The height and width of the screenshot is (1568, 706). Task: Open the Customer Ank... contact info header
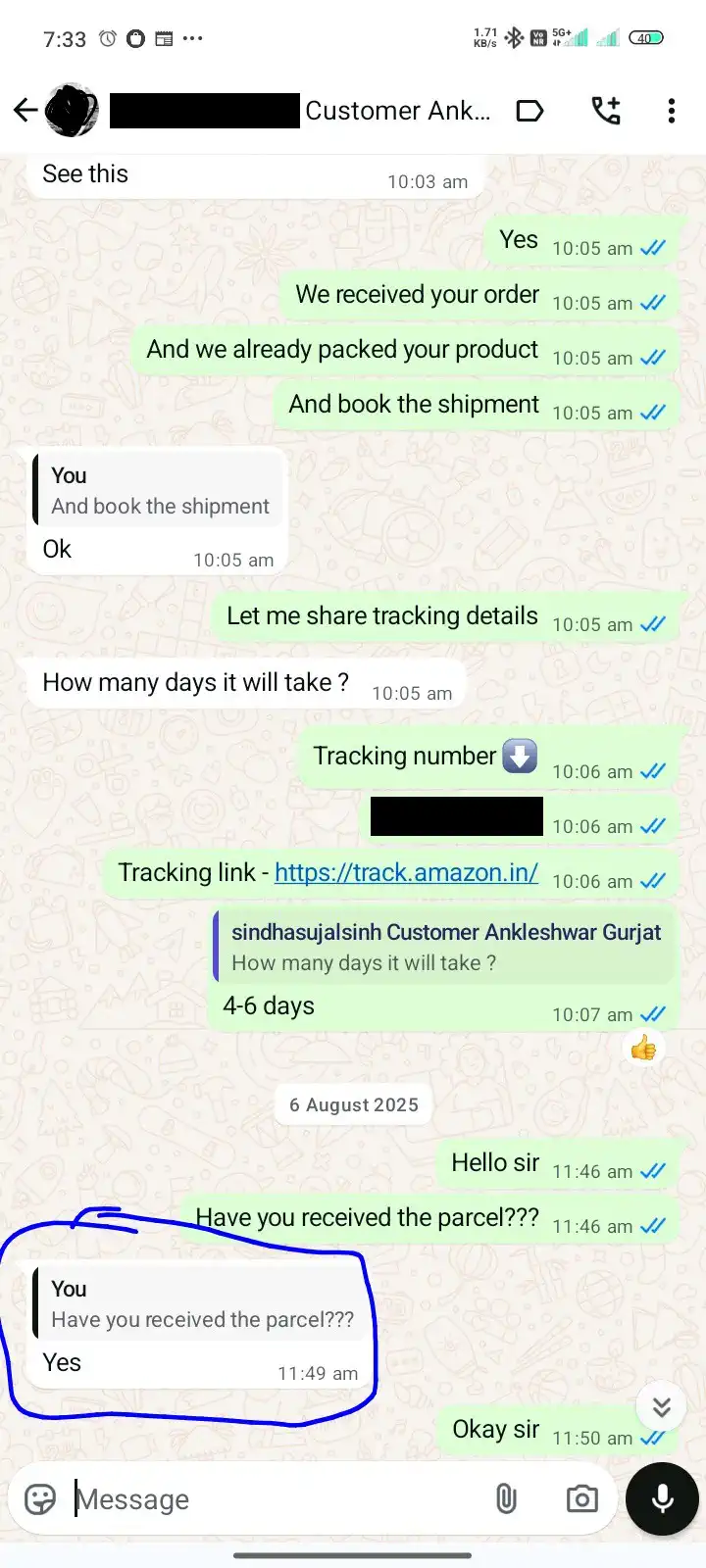(396, 111)
